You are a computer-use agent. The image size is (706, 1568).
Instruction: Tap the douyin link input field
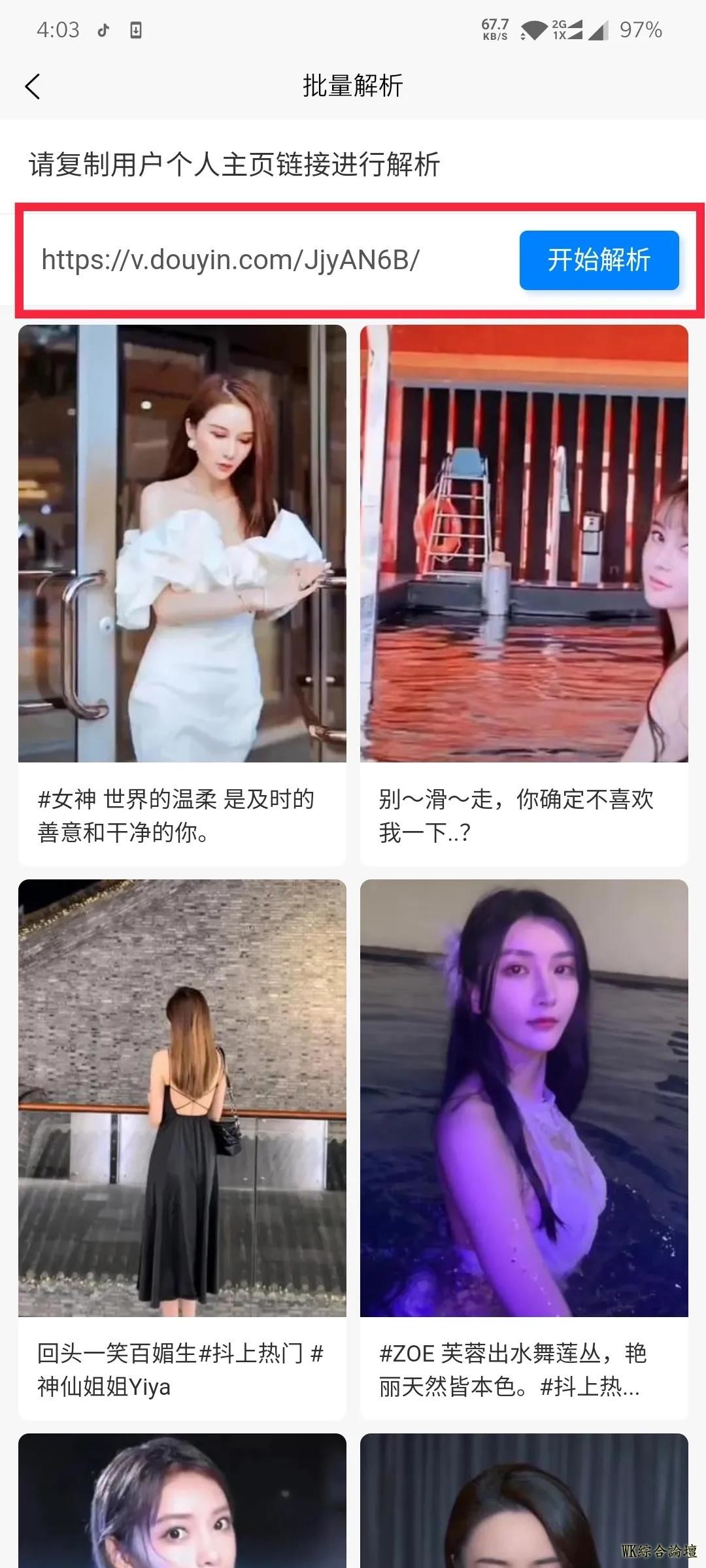pos(261,260)
